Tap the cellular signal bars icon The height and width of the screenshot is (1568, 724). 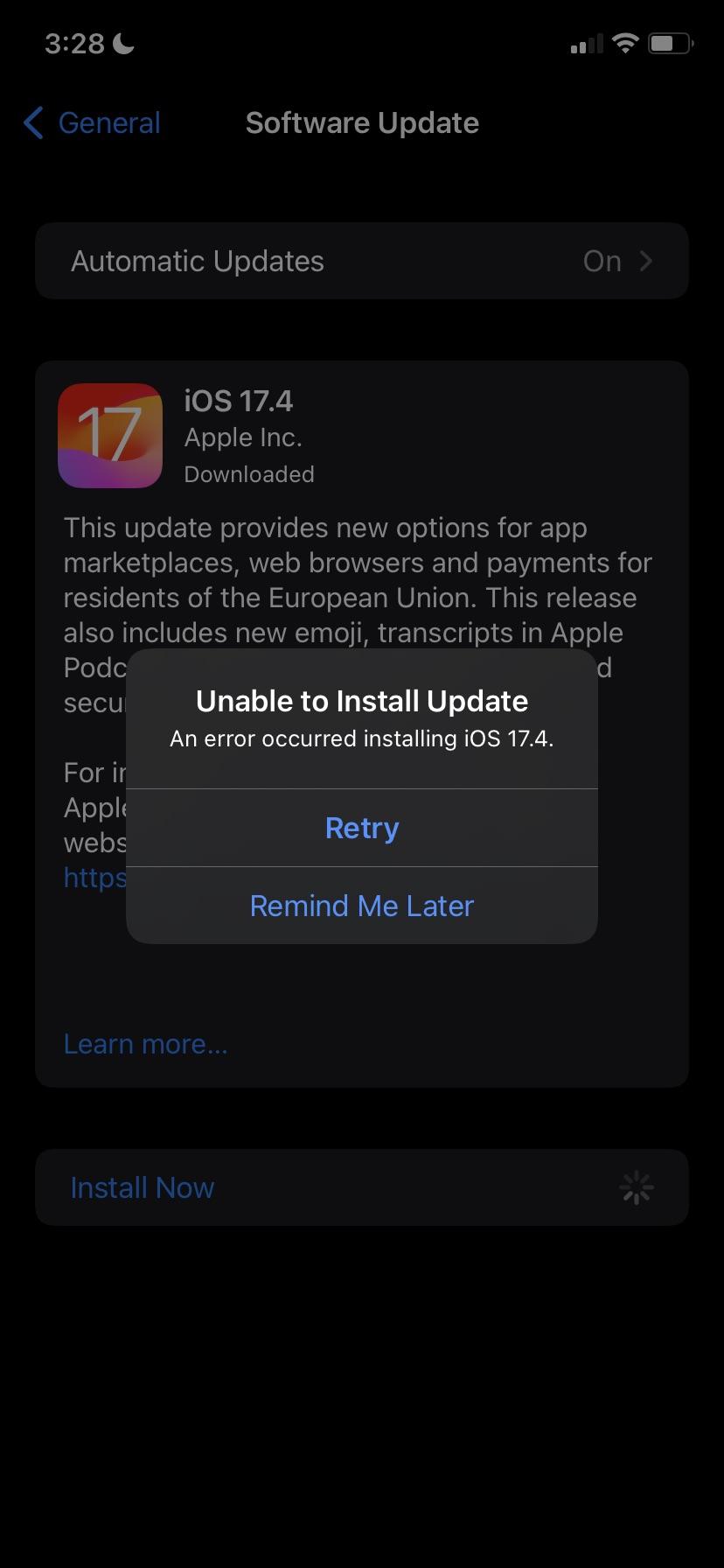585,42
